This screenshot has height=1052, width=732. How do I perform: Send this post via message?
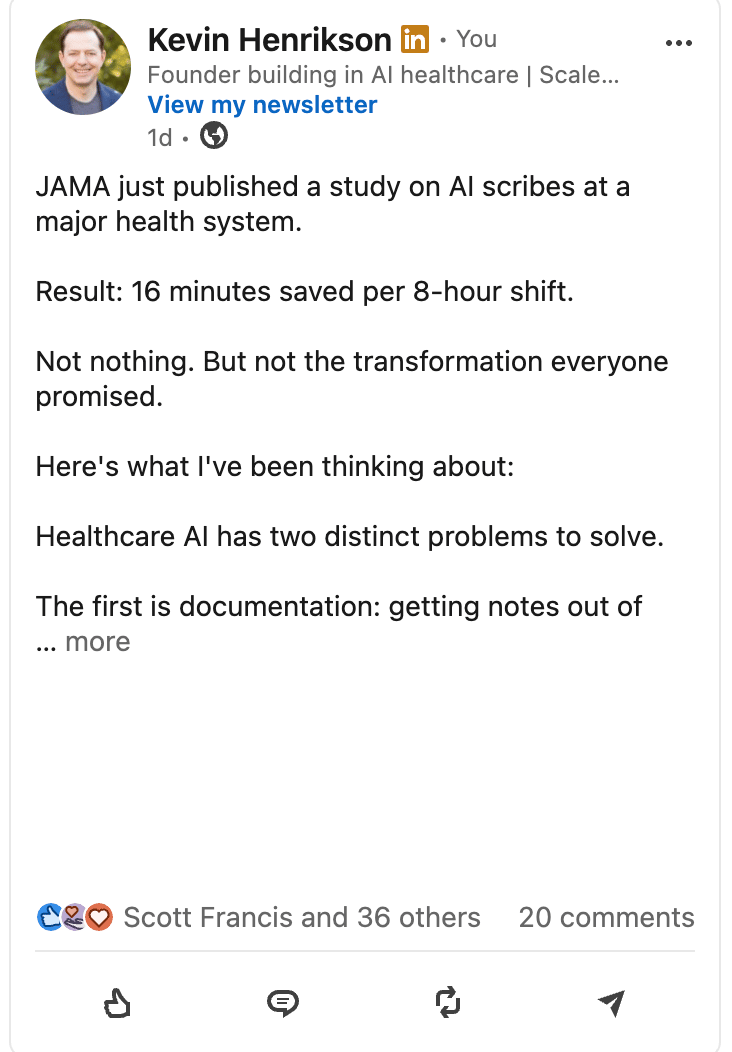[611, 1002]
